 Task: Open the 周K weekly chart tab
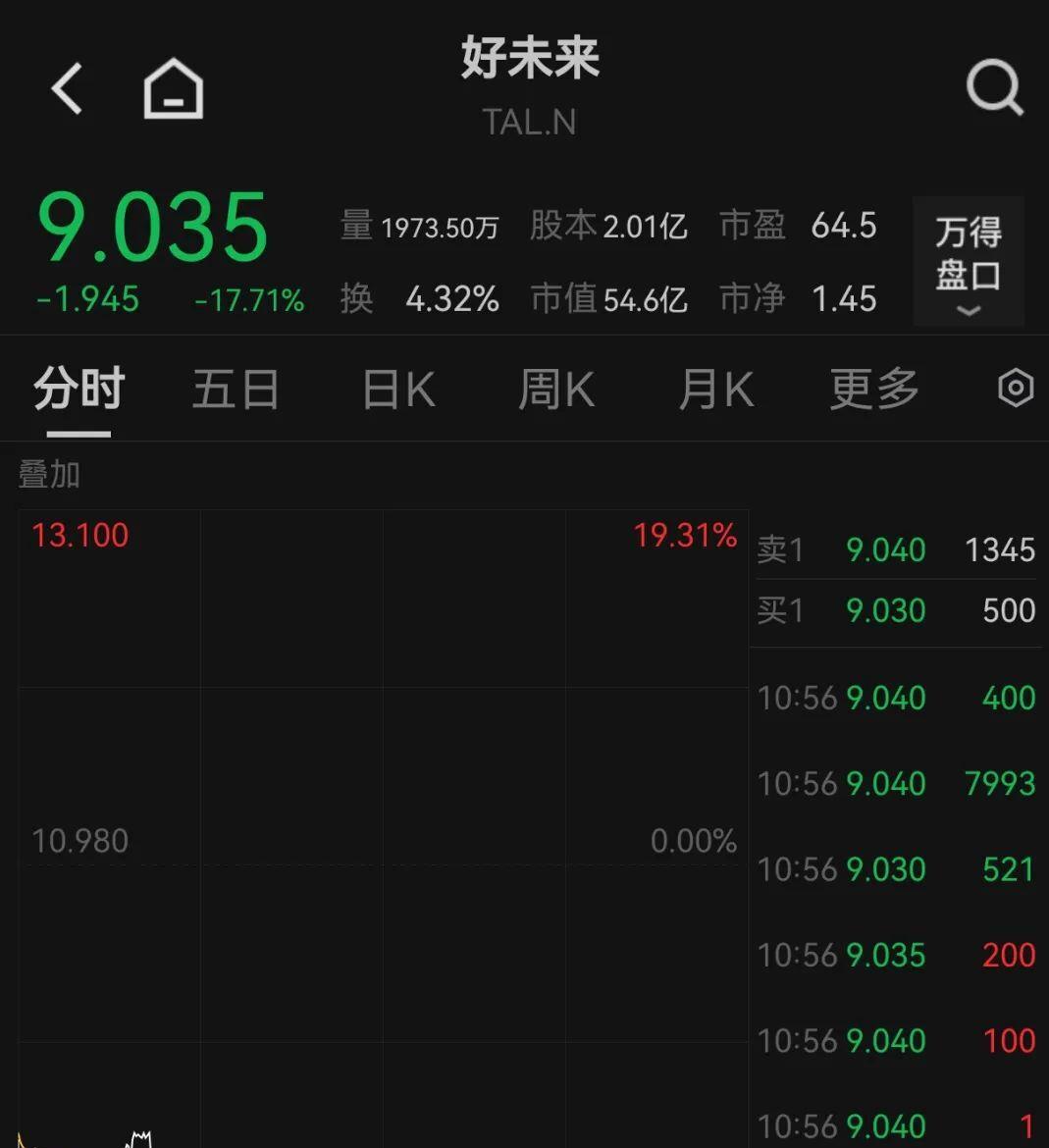(554, 388)
